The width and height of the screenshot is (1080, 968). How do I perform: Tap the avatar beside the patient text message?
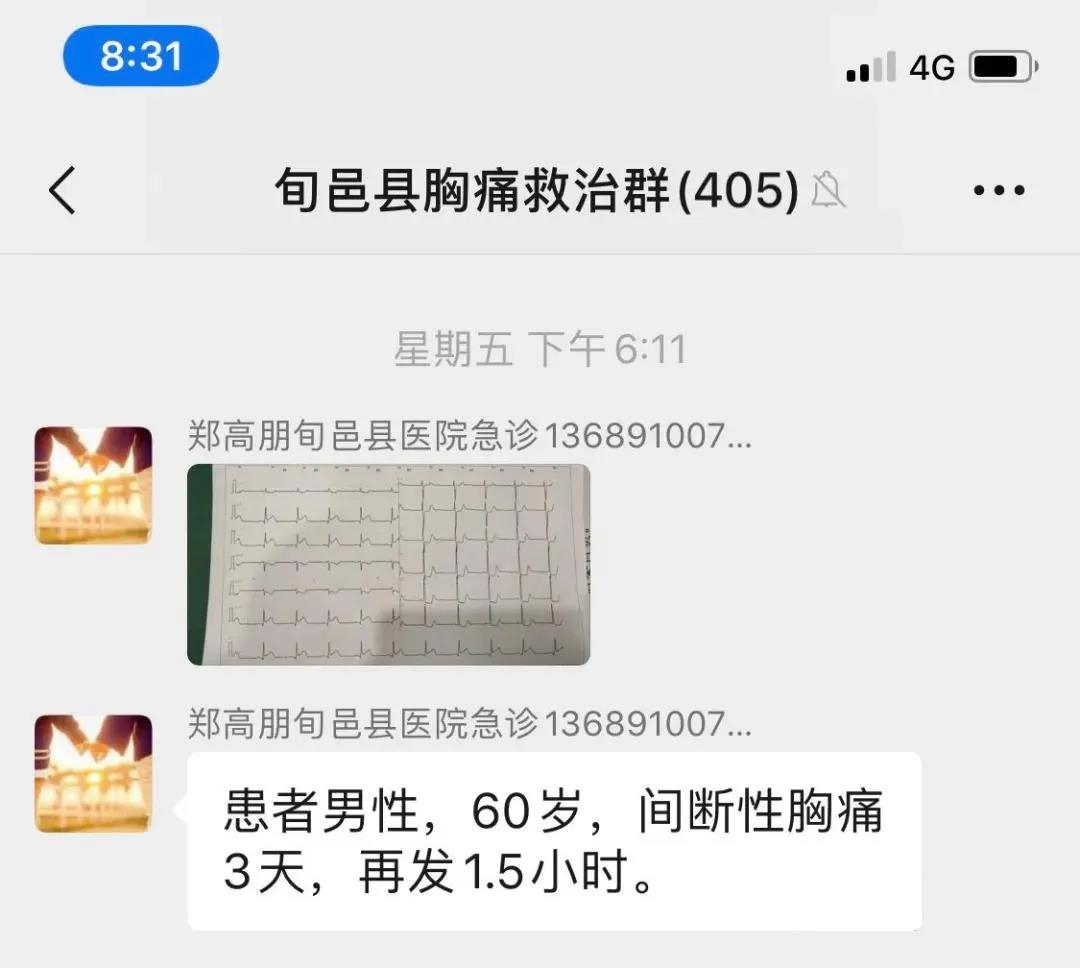click(93, 773)
